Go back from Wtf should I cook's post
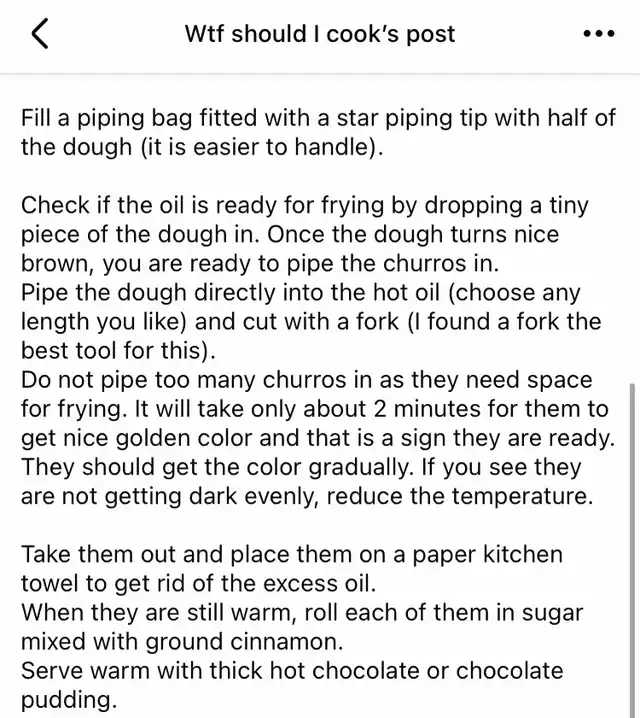Screen dimensions: 640x718 (x=40, y=34)
